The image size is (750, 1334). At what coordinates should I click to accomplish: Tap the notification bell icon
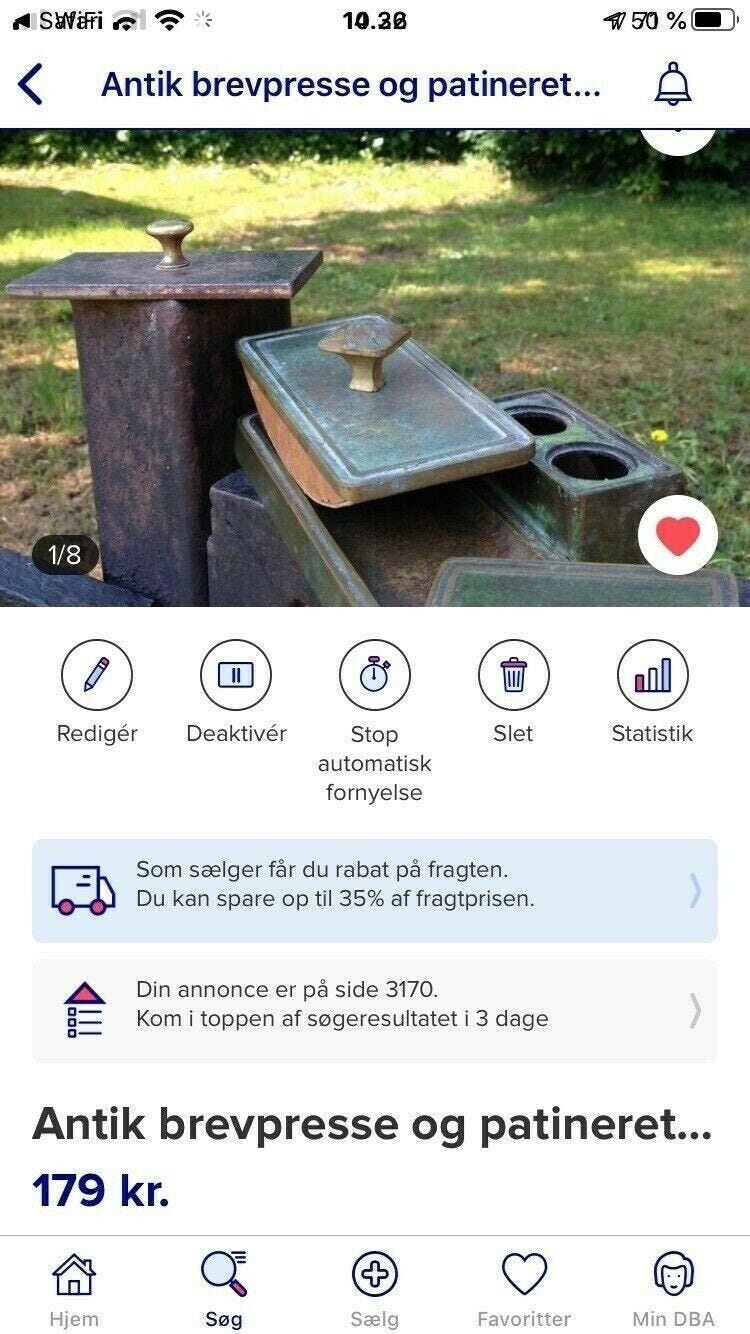(x=673, y=86)
